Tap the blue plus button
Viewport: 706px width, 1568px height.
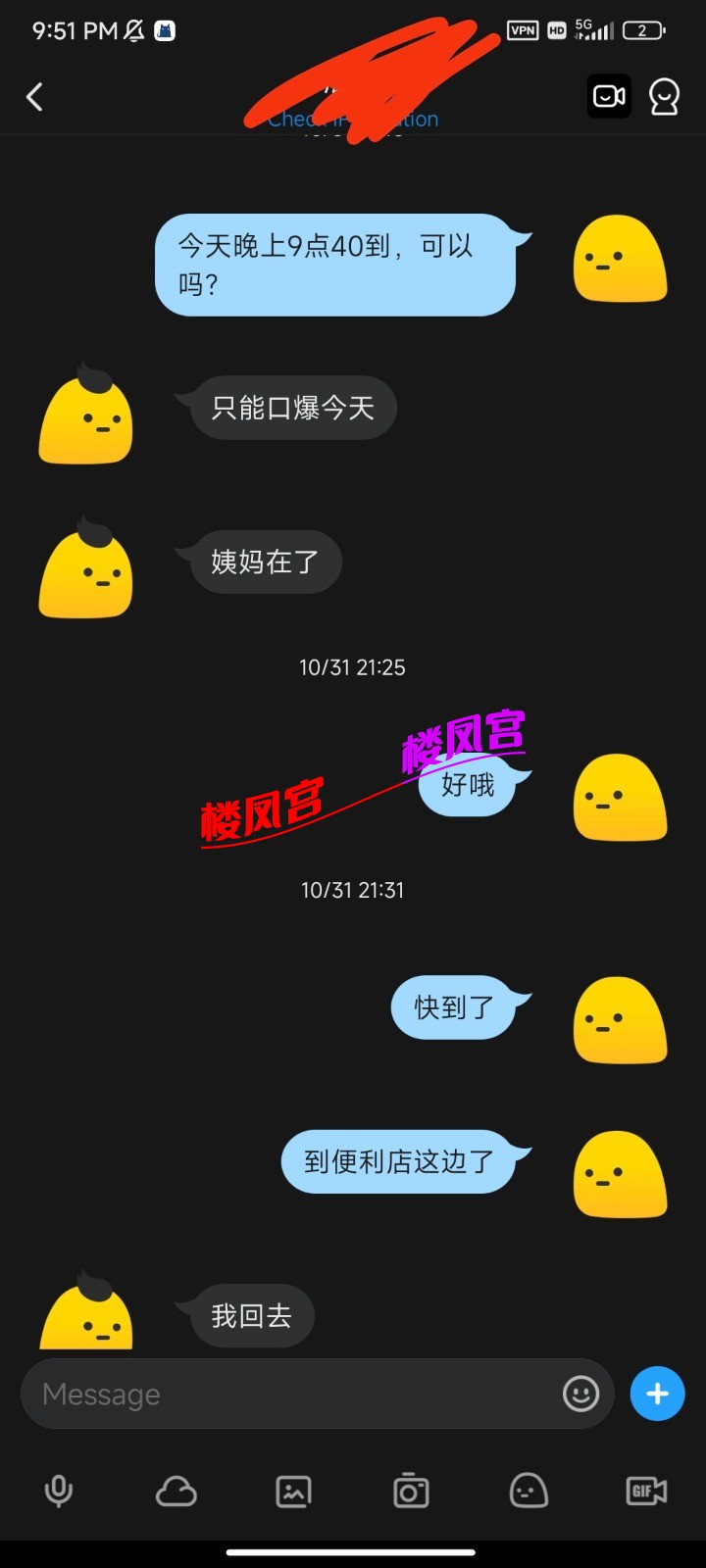[x=657, y=1394]
